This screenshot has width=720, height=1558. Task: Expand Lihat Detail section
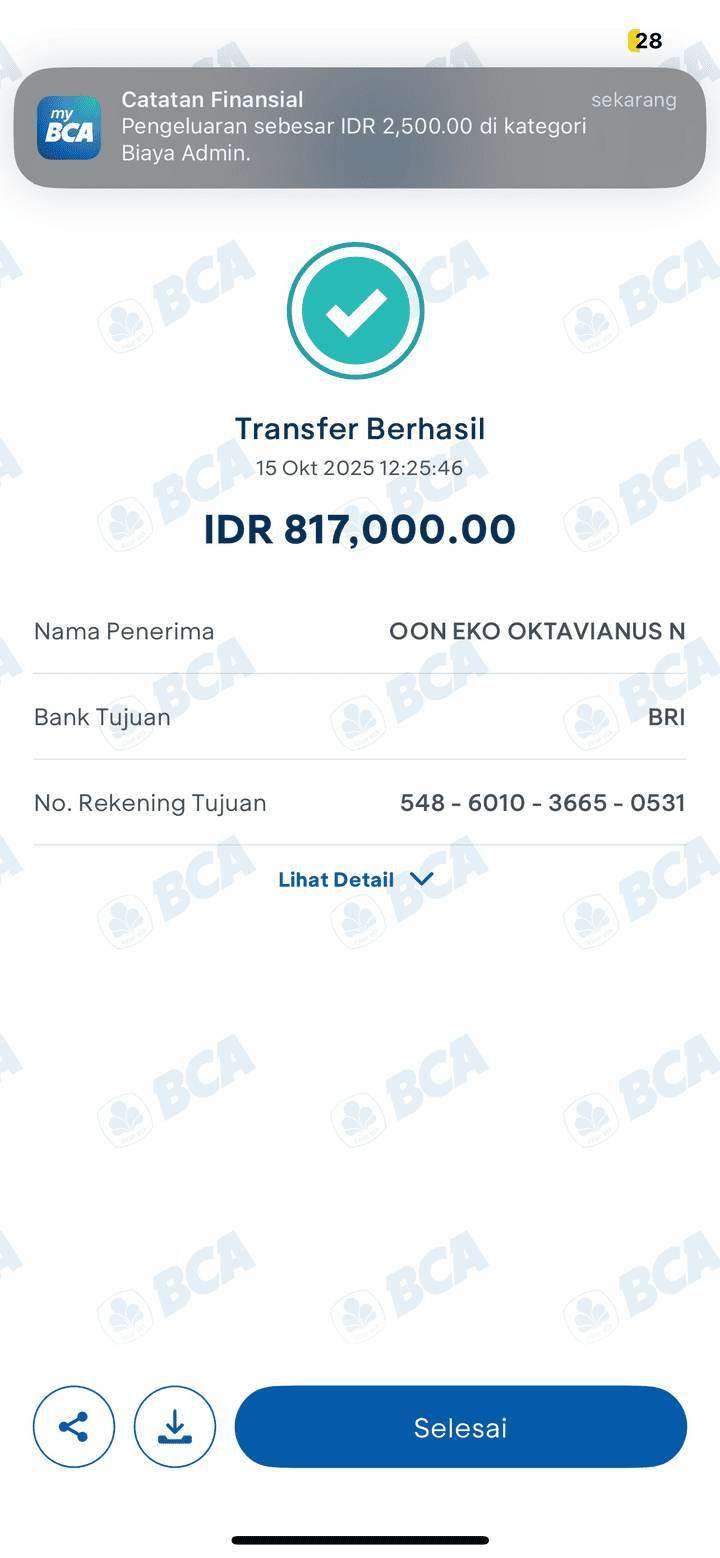[x=356, y=880]
